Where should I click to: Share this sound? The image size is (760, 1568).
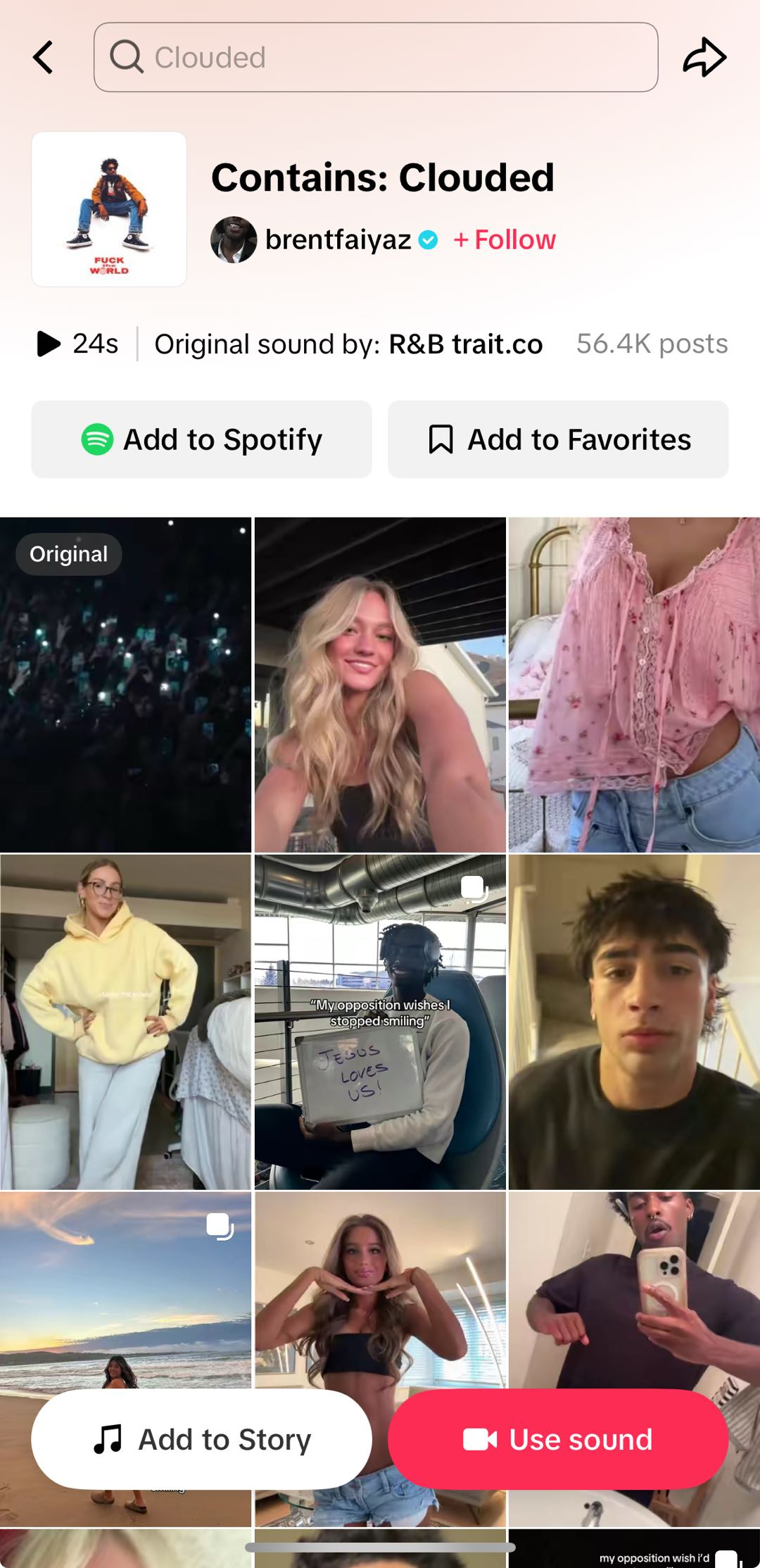pos(704,57)
